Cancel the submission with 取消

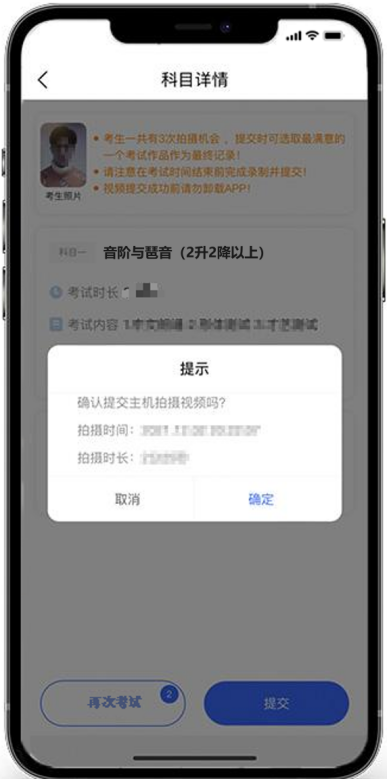point(127,499)
